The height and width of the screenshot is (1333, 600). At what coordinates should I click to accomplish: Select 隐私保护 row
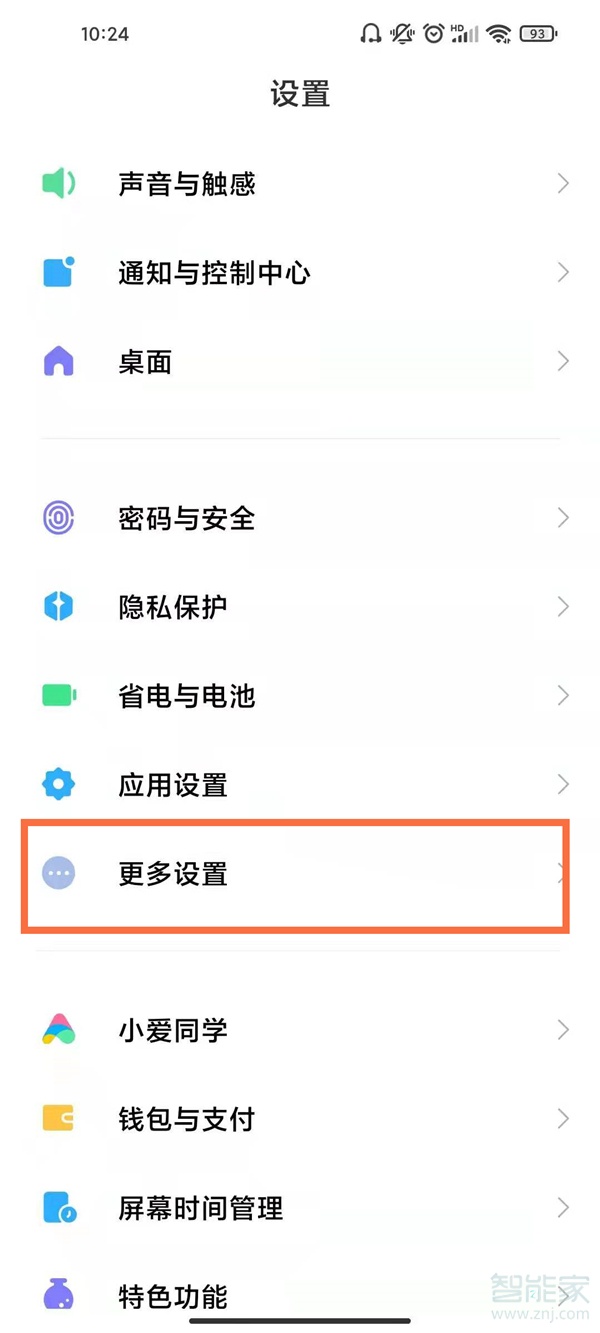coord(300,607)
